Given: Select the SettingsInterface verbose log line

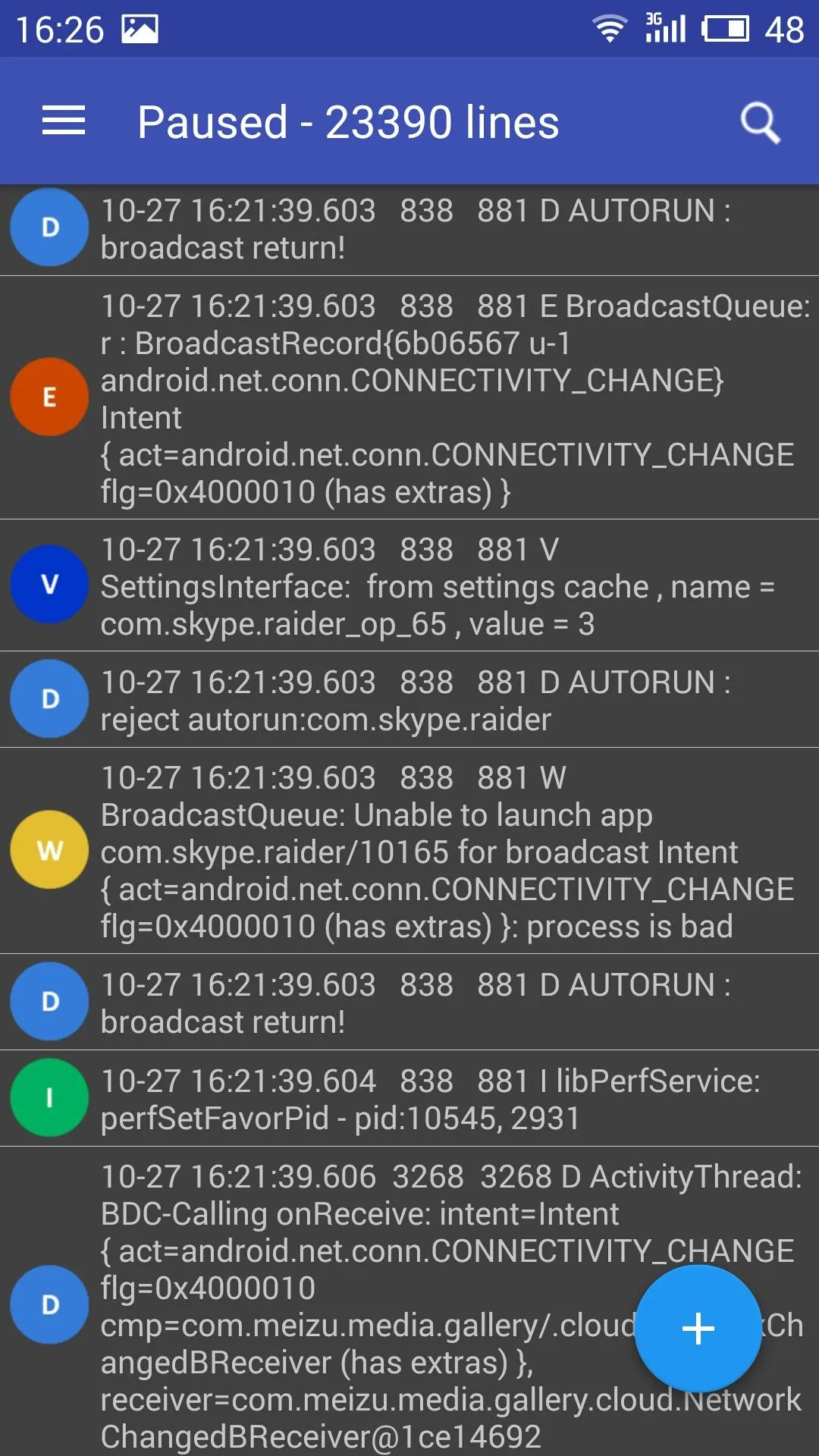Looking at the screenshot, I should 417,585.
